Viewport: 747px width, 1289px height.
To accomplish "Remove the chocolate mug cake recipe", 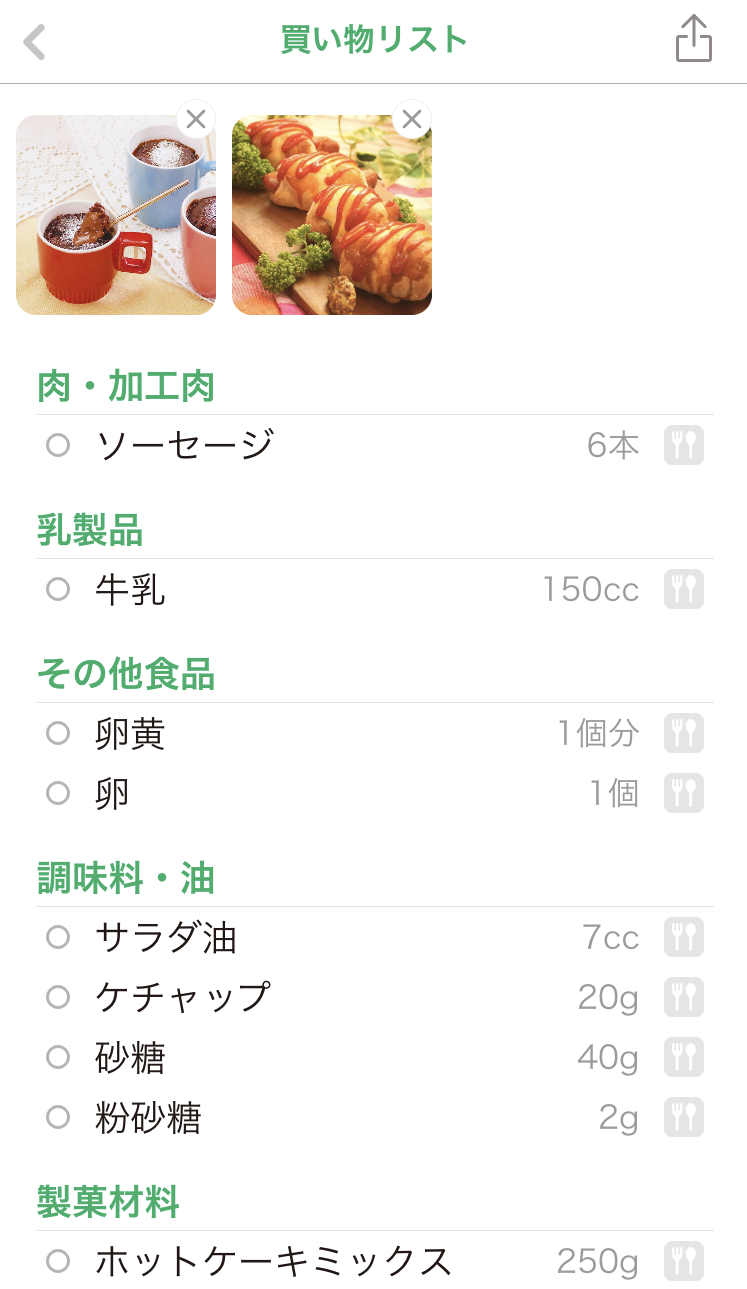I will click(196, 120).
